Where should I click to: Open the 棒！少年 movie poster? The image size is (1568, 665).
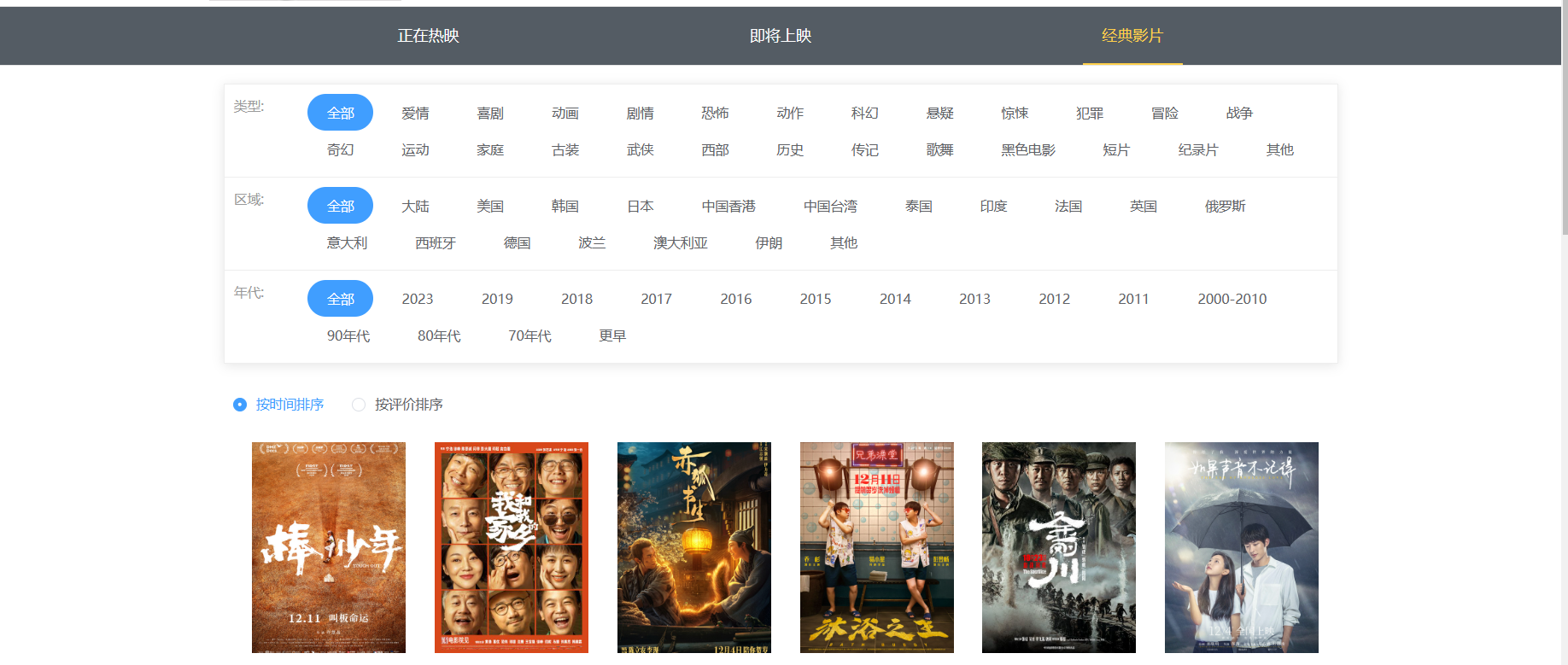(x=329, y=547)
